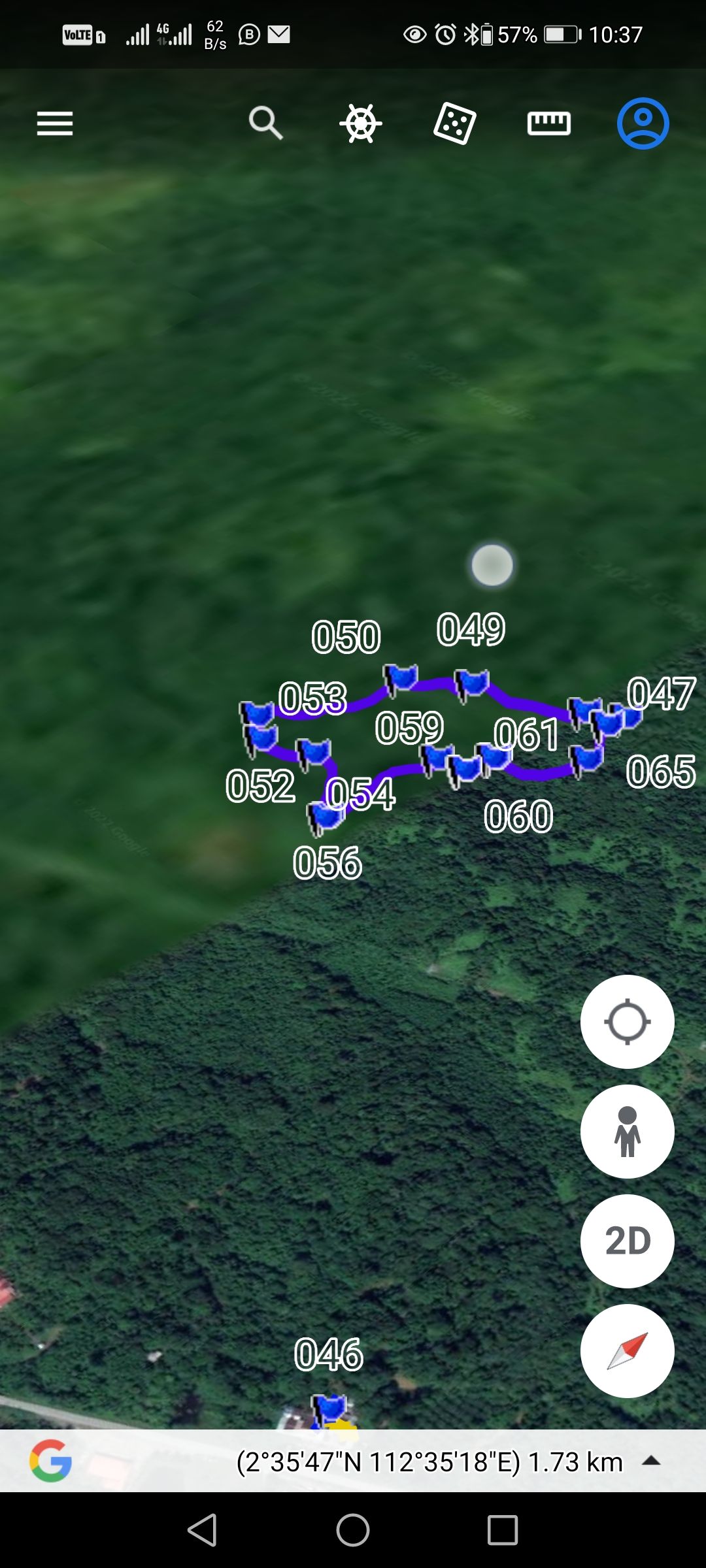Expand the coordinates info bar

[x=651, y=1461]
